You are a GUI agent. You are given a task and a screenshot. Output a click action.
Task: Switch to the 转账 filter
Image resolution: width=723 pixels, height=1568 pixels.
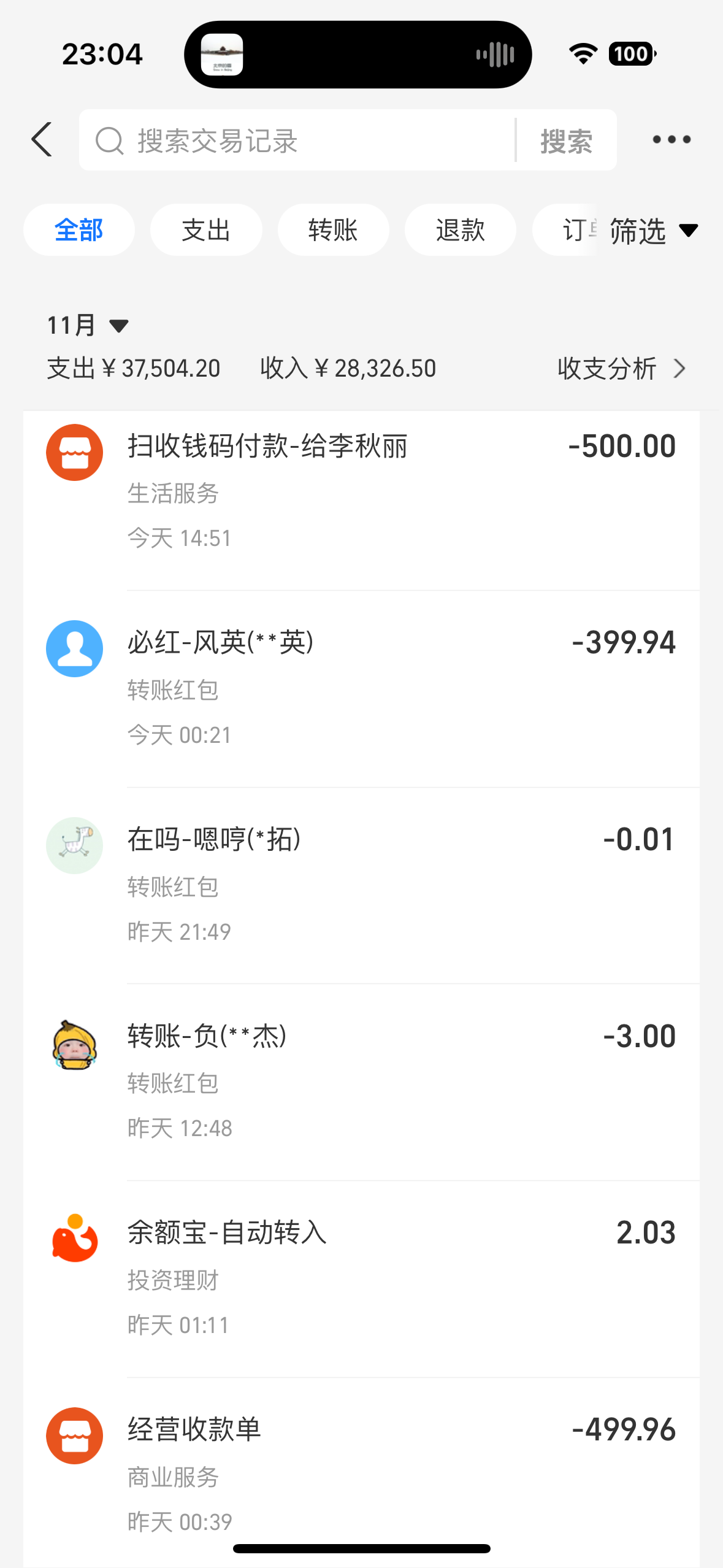tap(333, 230)
